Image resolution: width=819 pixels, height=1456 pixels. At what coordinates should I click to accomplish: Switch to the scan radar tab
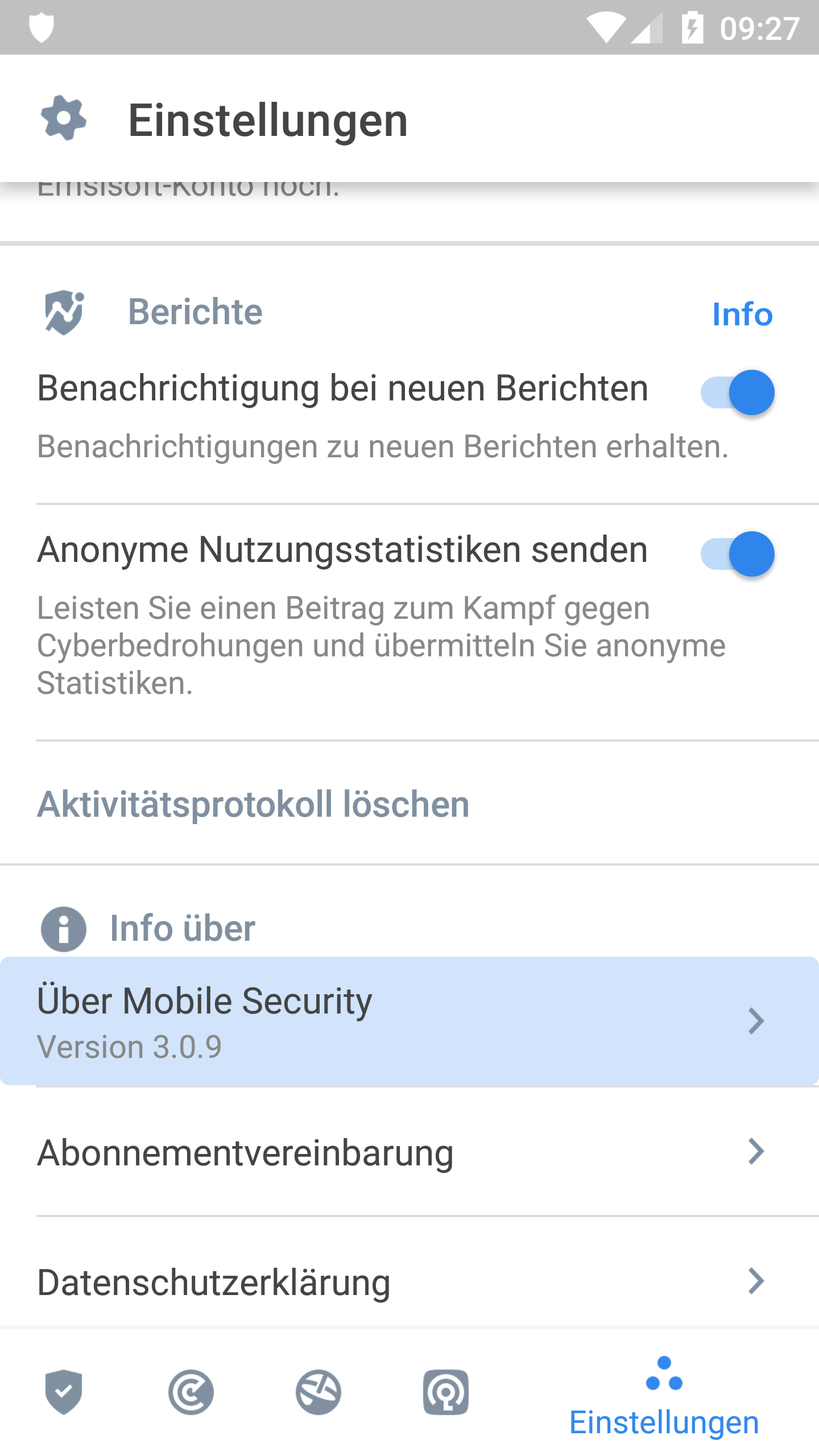[191, 1392]
